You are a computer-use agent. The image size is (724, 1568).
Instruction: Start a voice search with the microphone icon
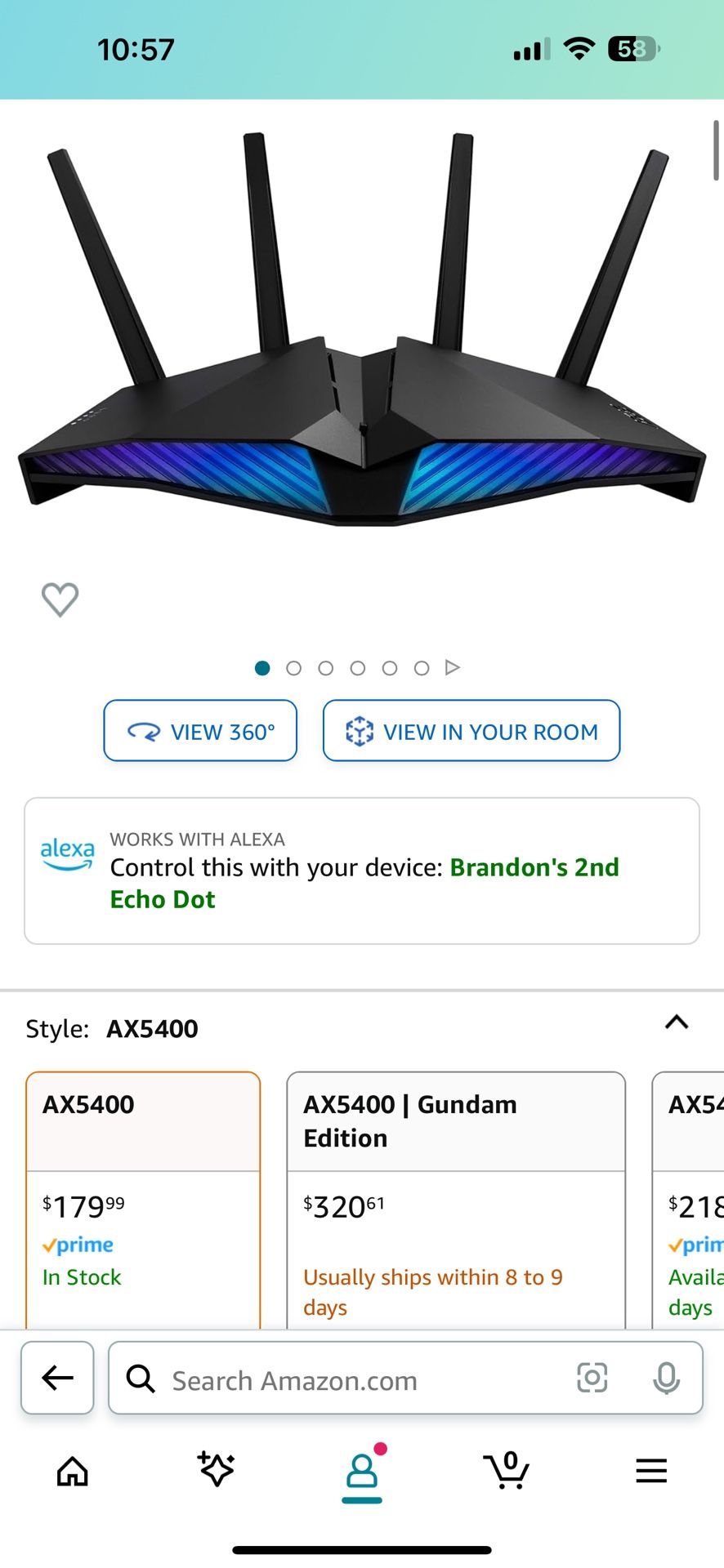[x=666, y=1379]
